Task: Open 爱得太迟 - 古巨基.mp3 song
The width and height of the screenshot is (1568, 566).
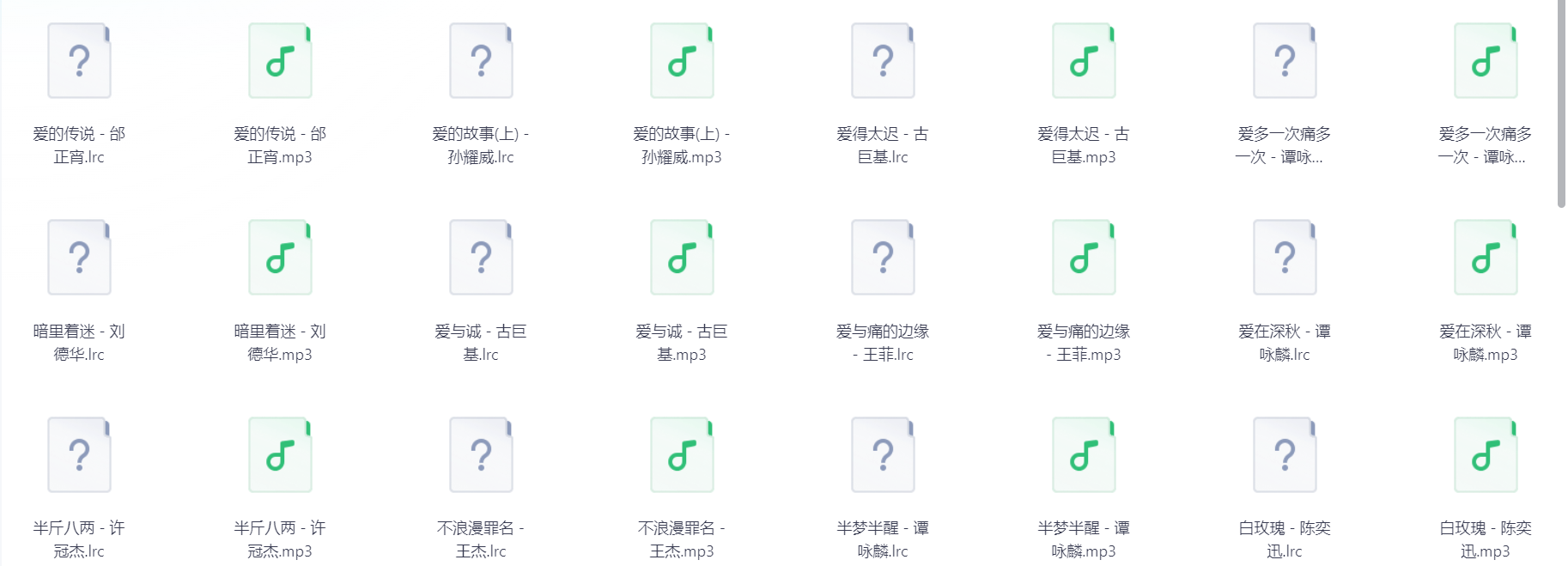Action: pyautogui.click(x=1084, y=61)
